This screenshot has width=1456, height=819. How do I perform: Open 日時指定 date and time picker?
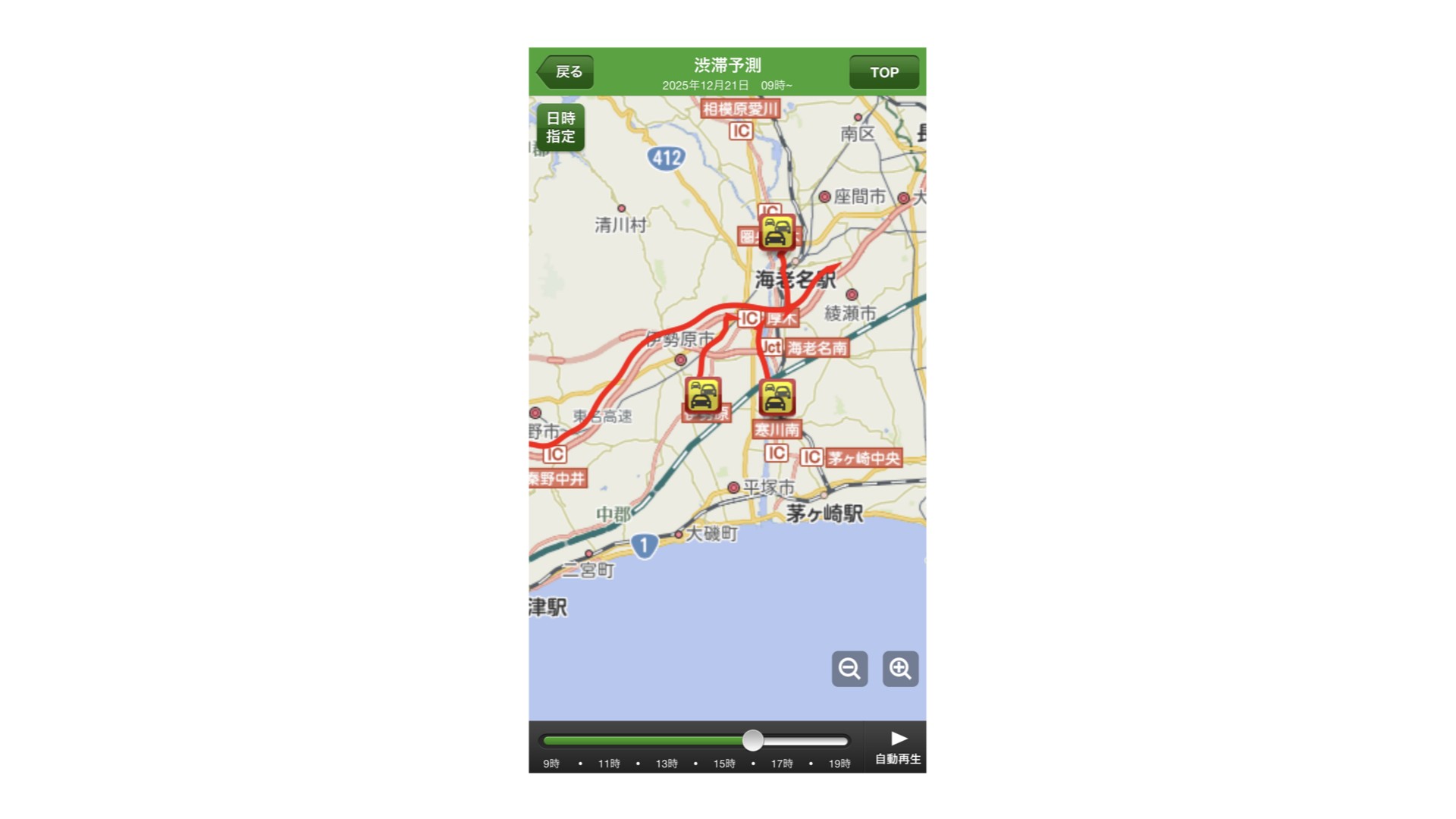[560, 127]
